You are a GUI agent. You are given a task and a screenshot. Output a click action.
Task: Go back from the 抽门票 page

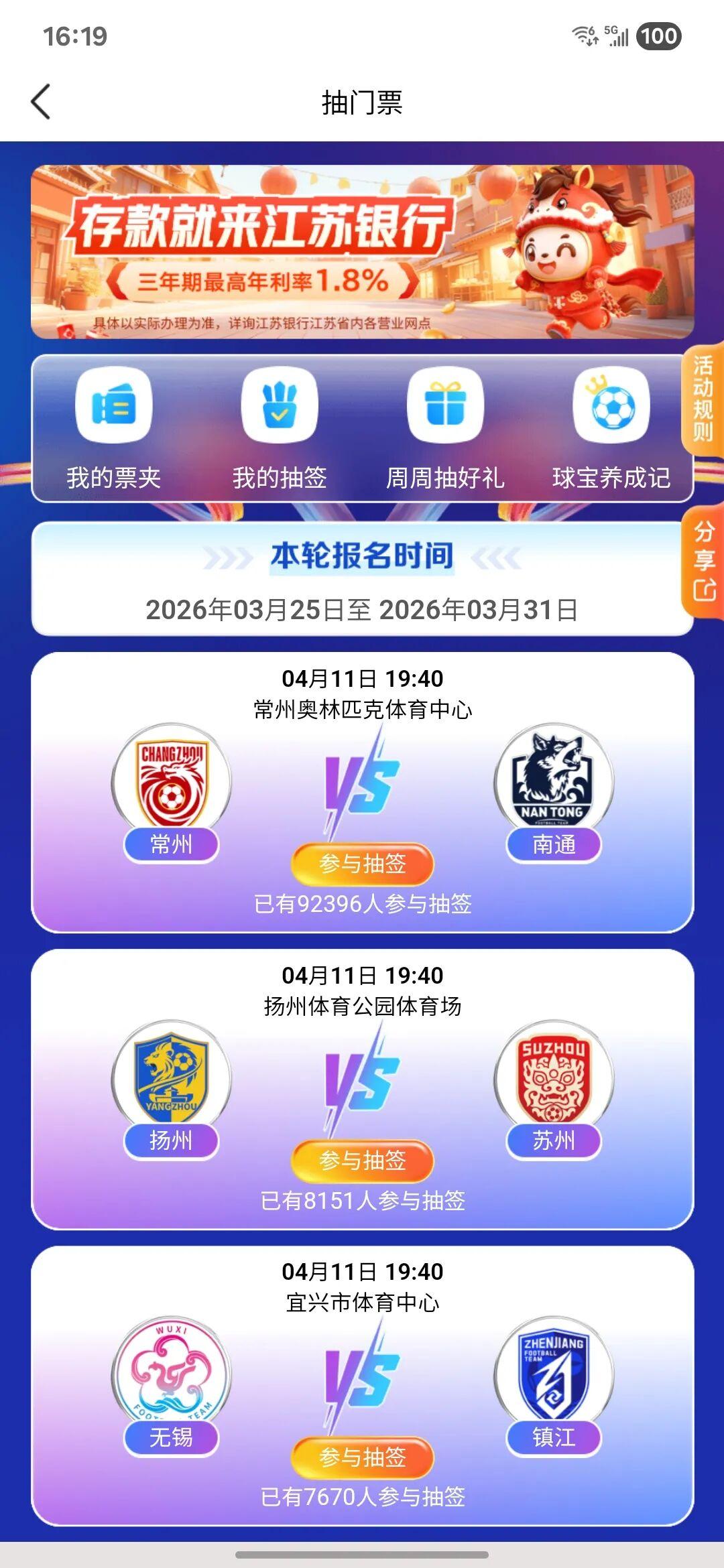pos(41,102)
